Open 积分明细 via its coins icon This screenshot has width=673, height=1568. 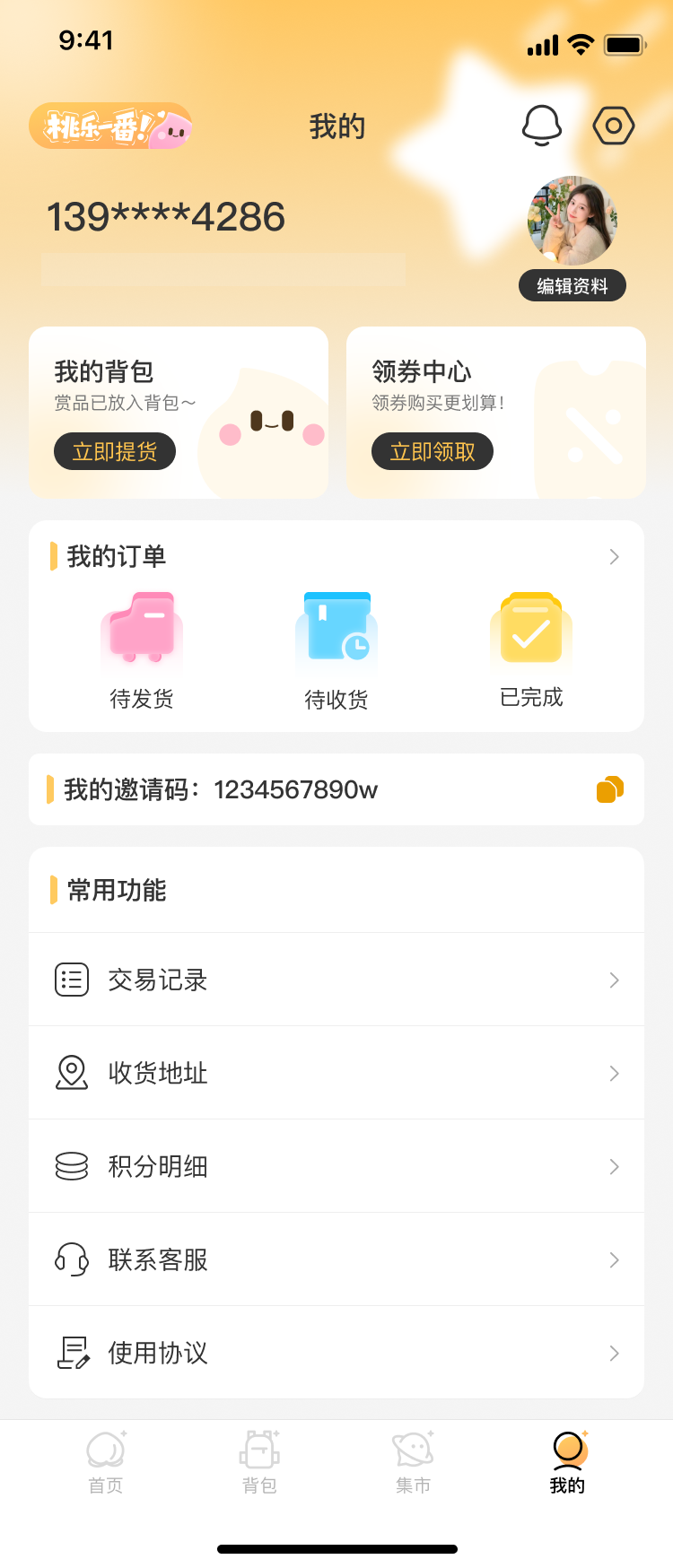tap(72, 1166)
